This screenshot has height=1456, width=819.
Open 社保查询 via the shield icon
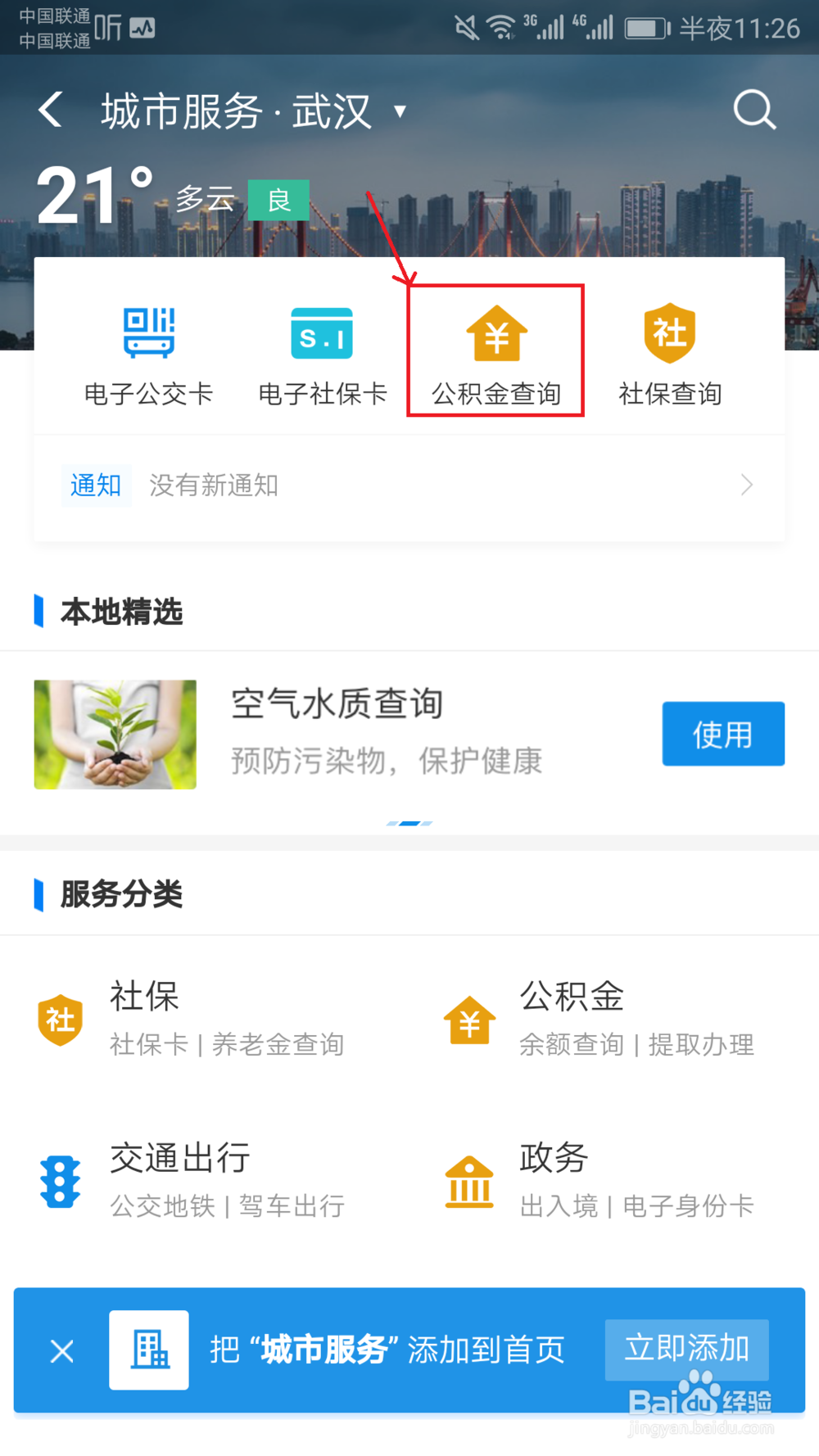tap(669, 332)
